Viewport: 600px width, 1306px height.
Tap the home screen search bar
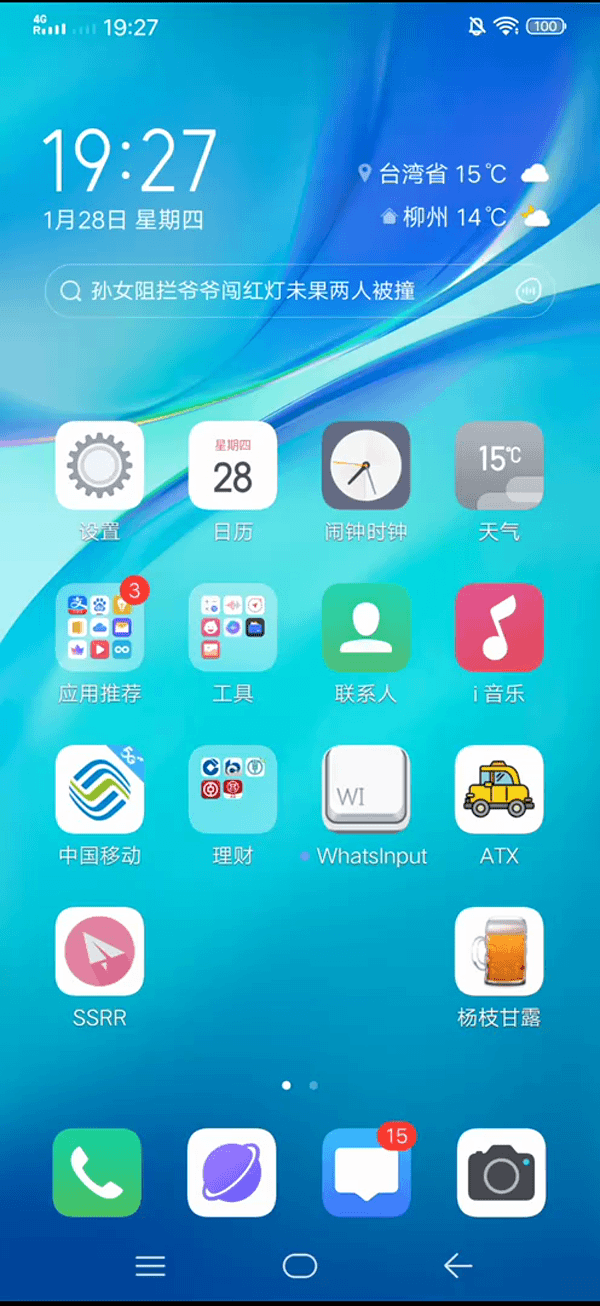pos(280,291)
